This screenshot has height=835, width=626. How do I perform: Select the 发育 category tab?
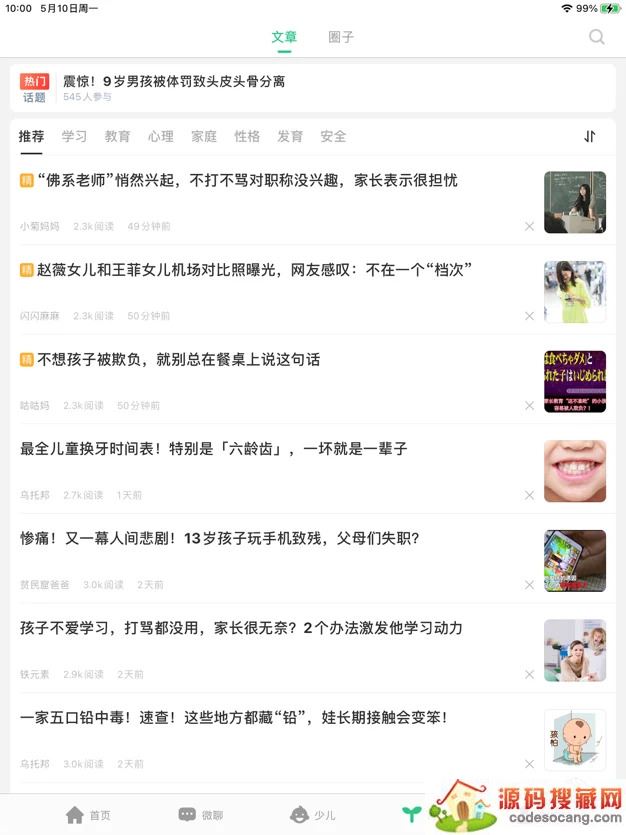point(290,136)
